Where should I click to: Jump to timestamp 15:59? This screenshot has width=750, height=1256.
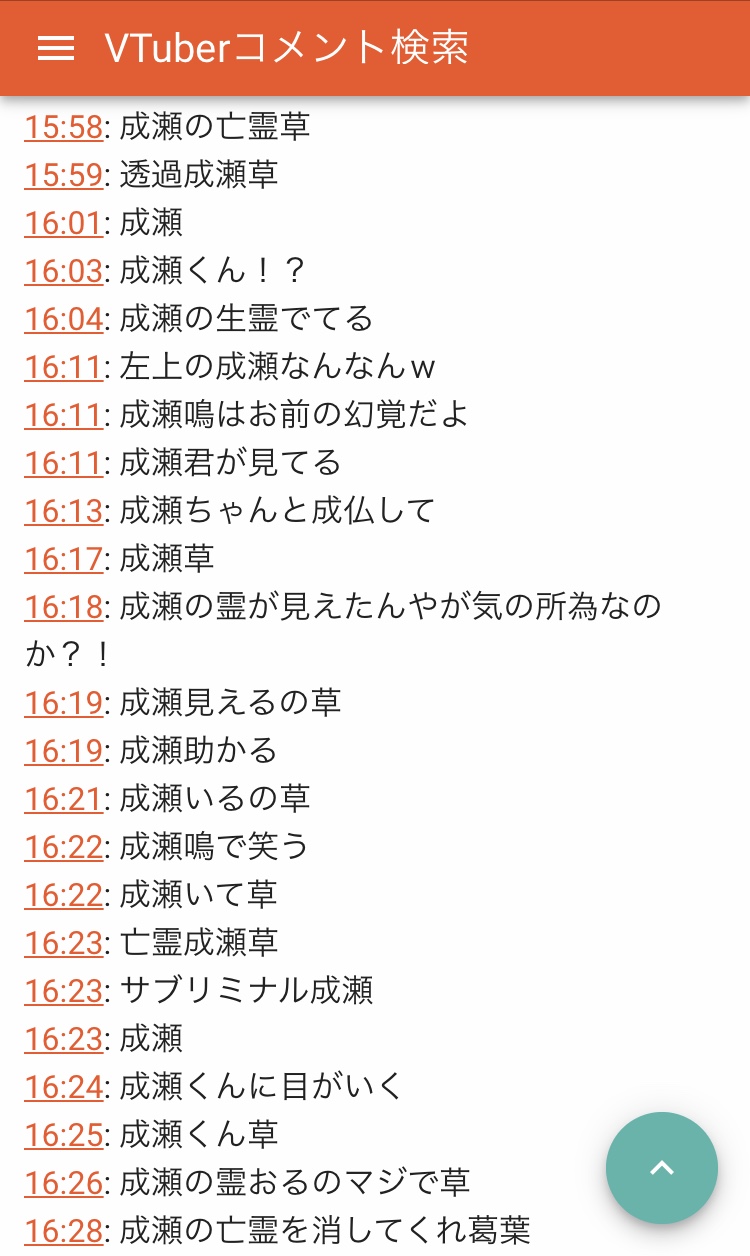(64, 175)
